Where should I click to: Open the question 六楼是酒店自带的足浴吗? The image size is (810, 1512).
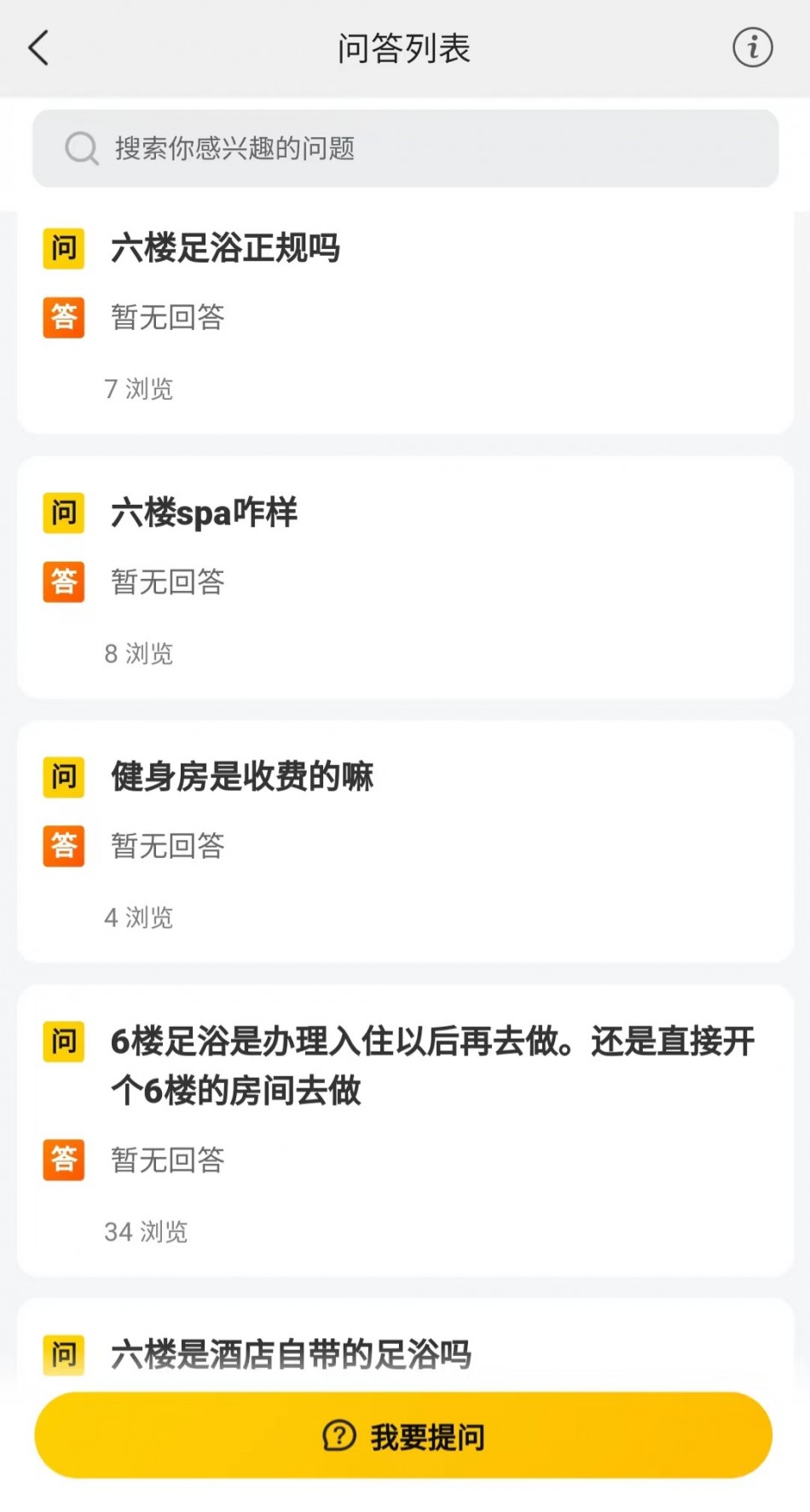291,1354
